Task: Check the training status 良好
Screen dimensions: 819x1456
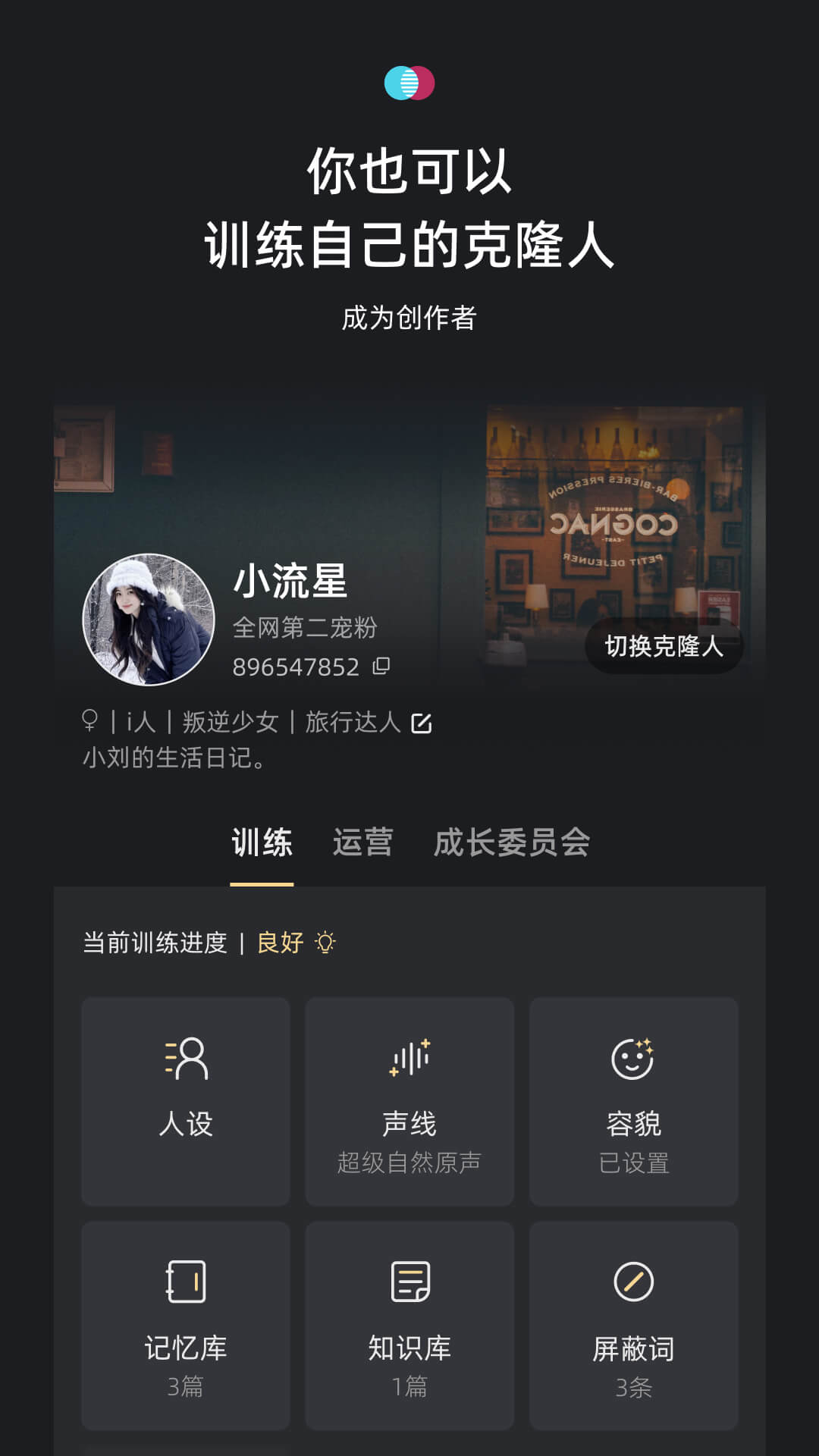Action: (279, 943)
